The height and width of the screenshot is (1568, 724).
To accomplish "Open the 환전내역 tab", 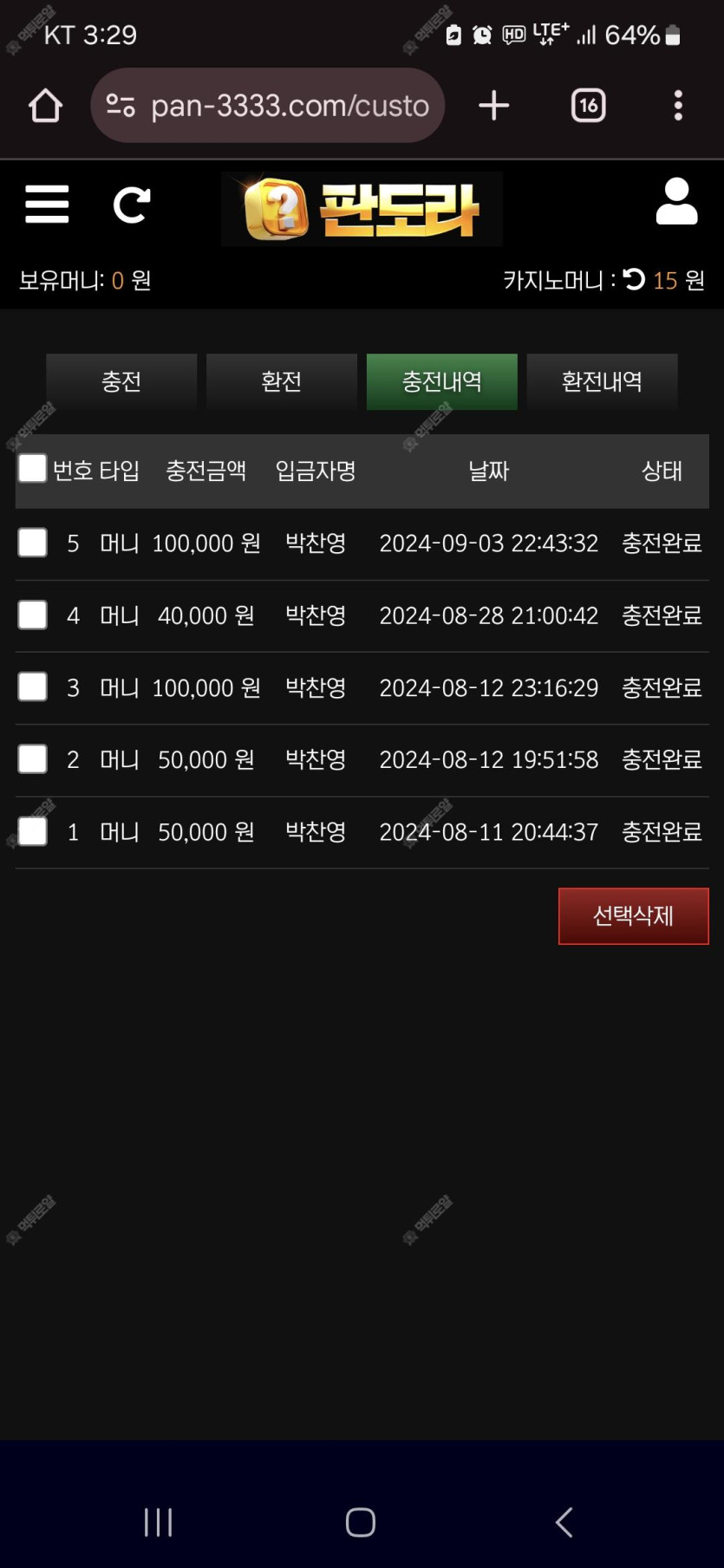I will (x=602, y=381).
